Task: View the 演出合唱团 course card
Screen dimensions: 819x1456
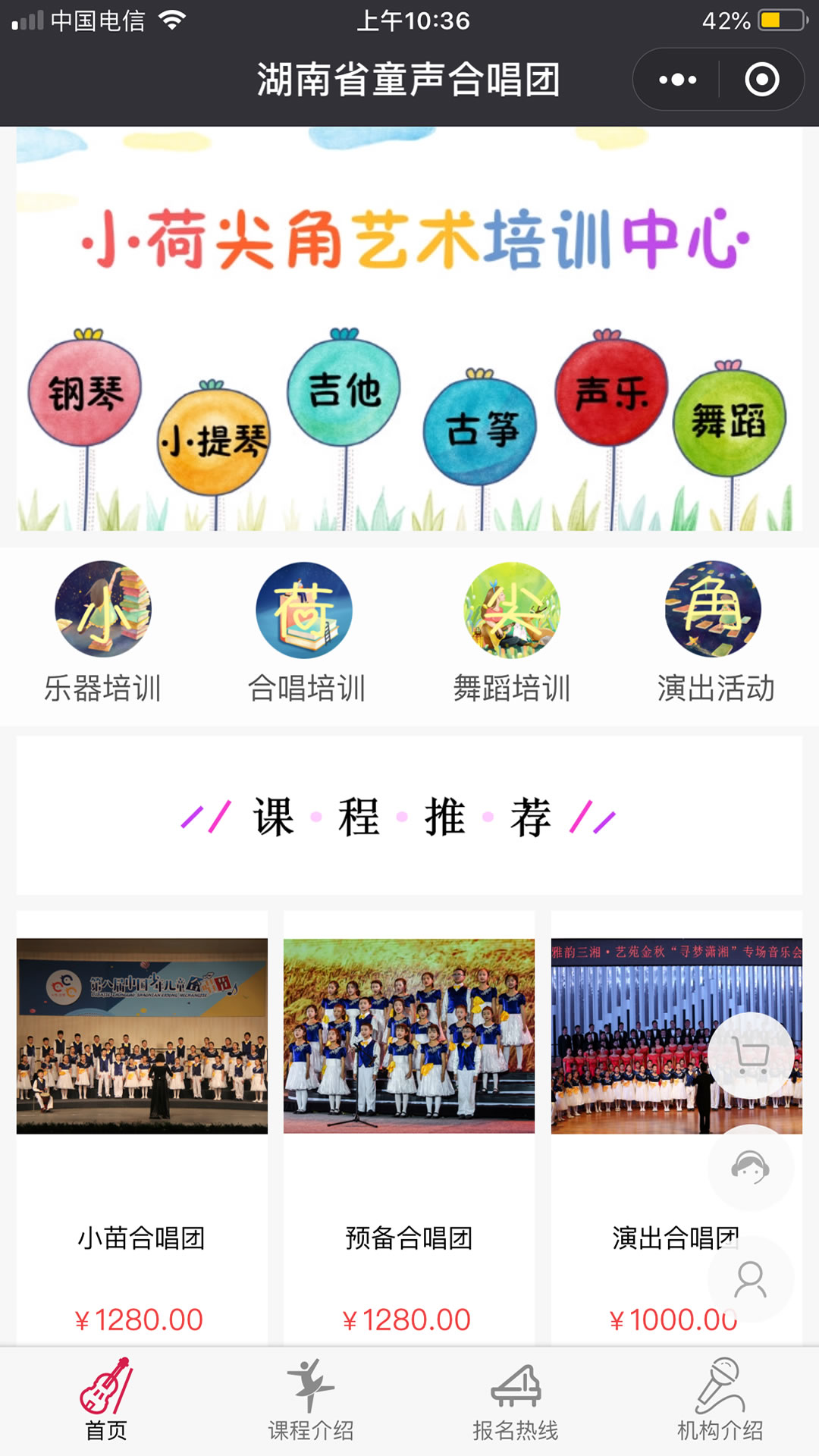Action: tap(676, 1128)
